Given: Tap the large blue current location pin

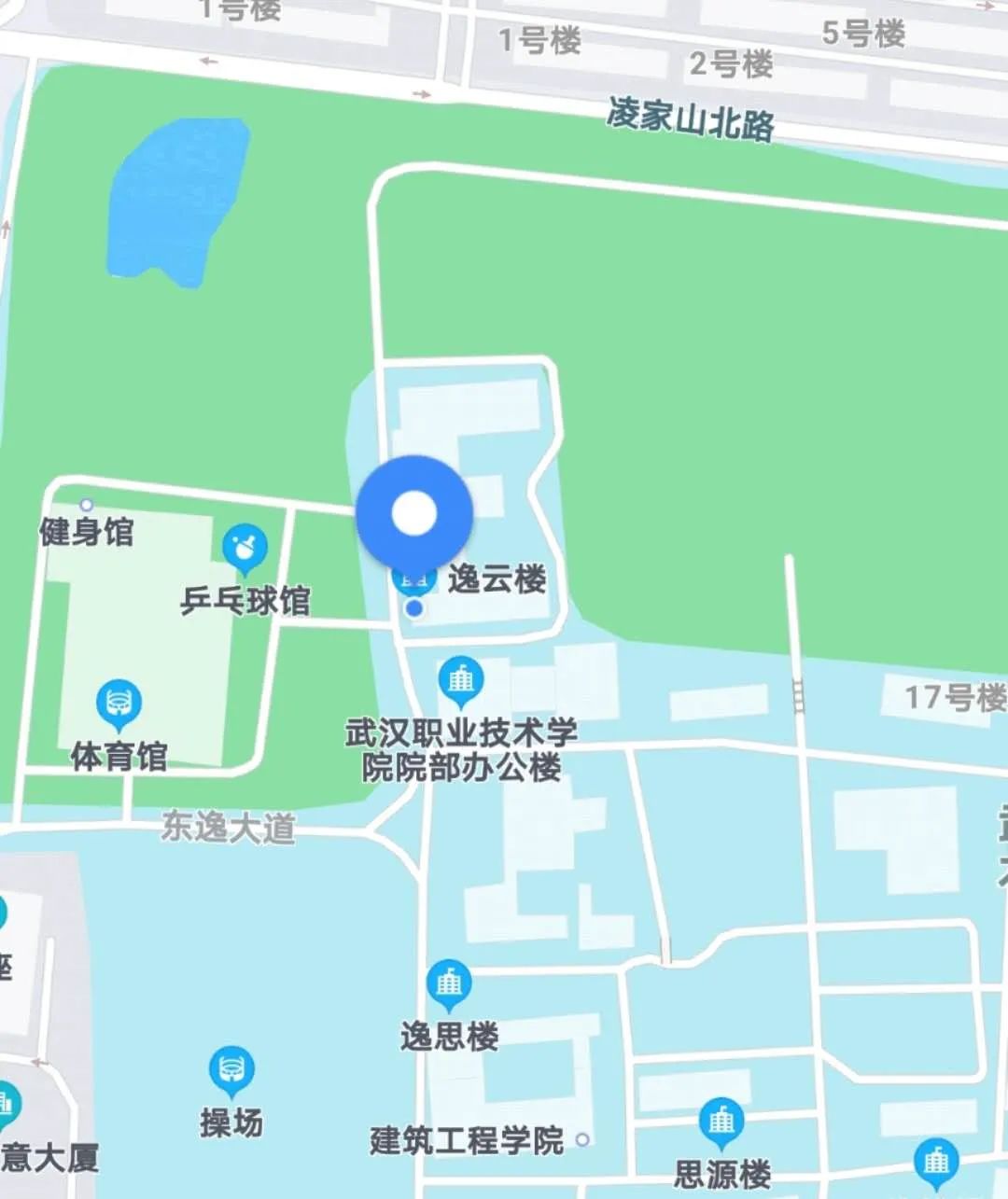Looking at the screenshot, I should (x=415, y=513).
